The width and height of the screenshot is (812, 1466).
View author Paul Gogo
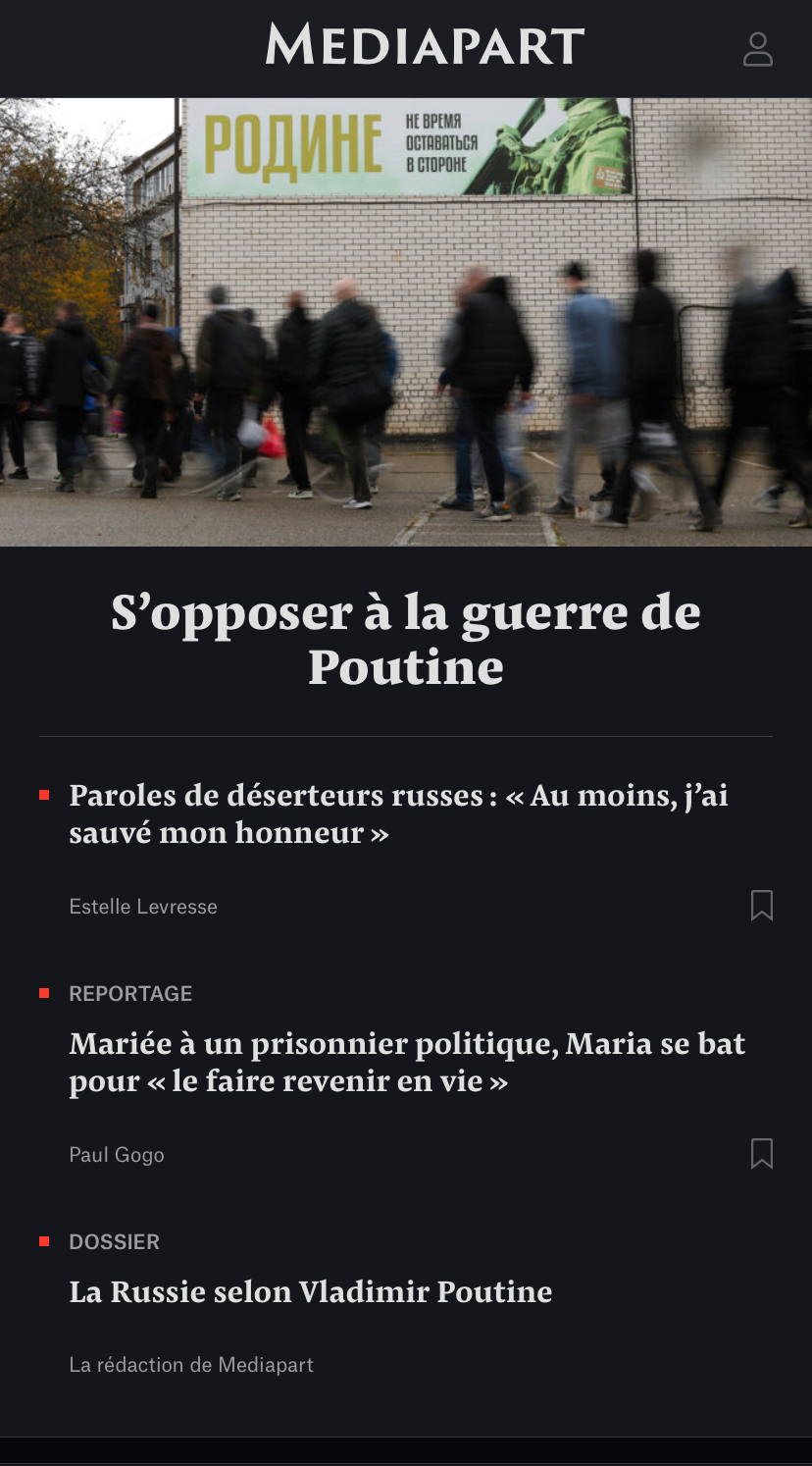(117, 1155)
